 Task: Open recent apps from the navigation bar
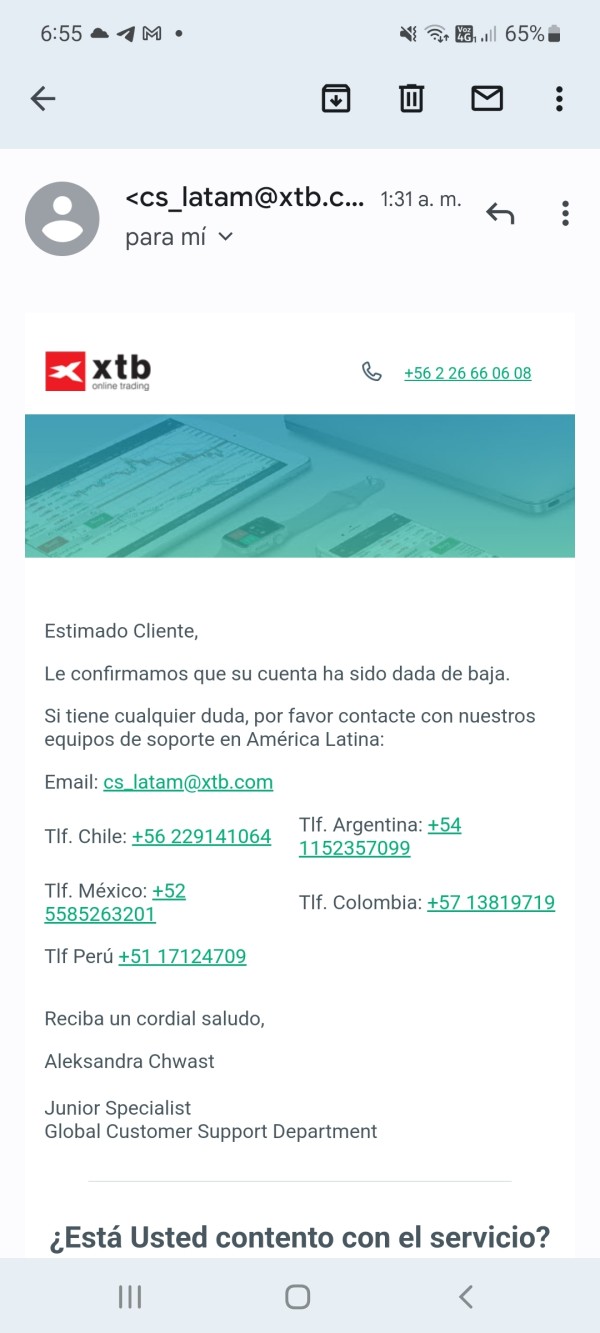click(x=130, y=1297)
